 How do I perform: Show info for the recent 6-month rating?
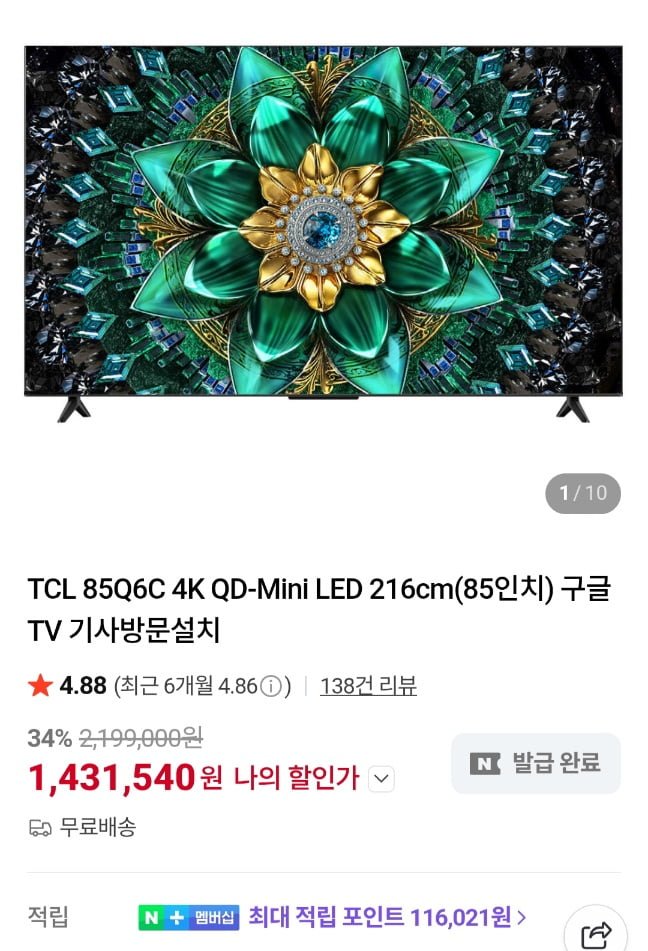[x=271, y=687]
